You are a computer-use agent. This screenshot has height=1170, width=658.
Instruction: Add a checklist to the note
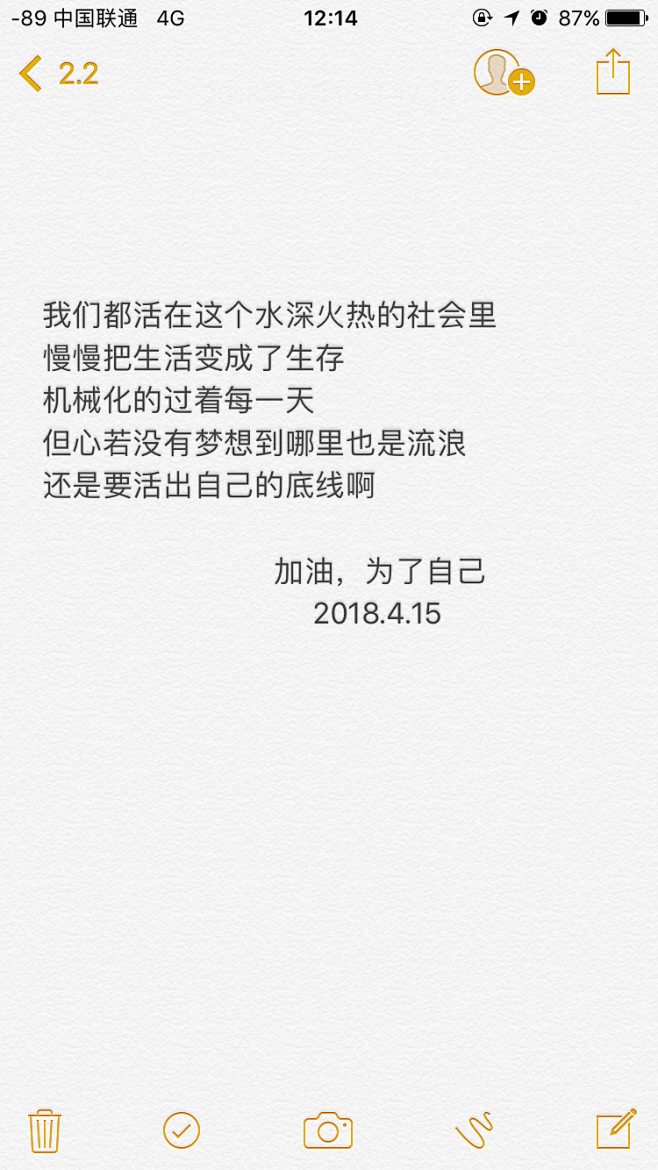(181, 1130)
